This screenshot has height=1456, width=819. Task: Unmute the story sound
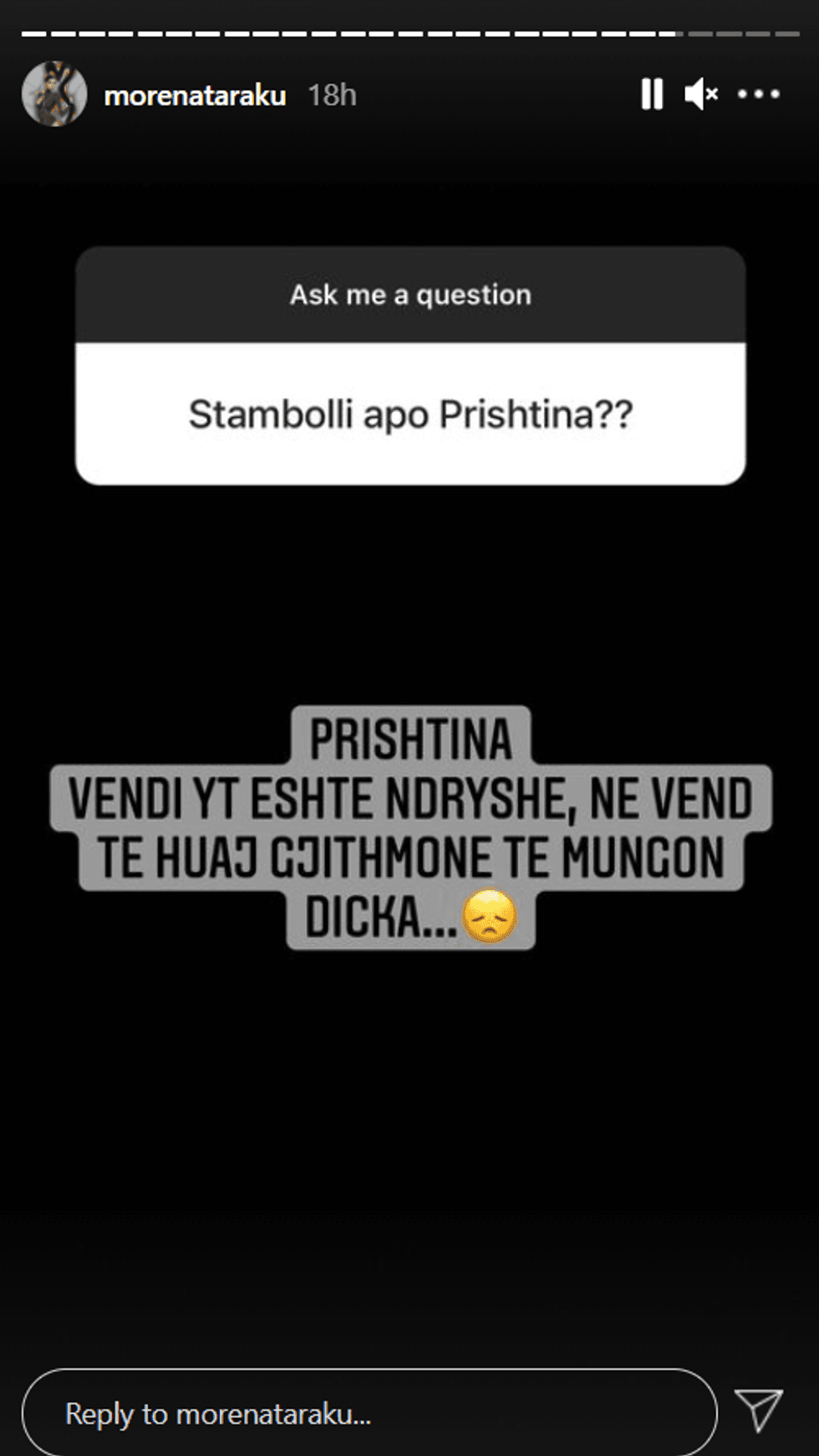point(701,94)
